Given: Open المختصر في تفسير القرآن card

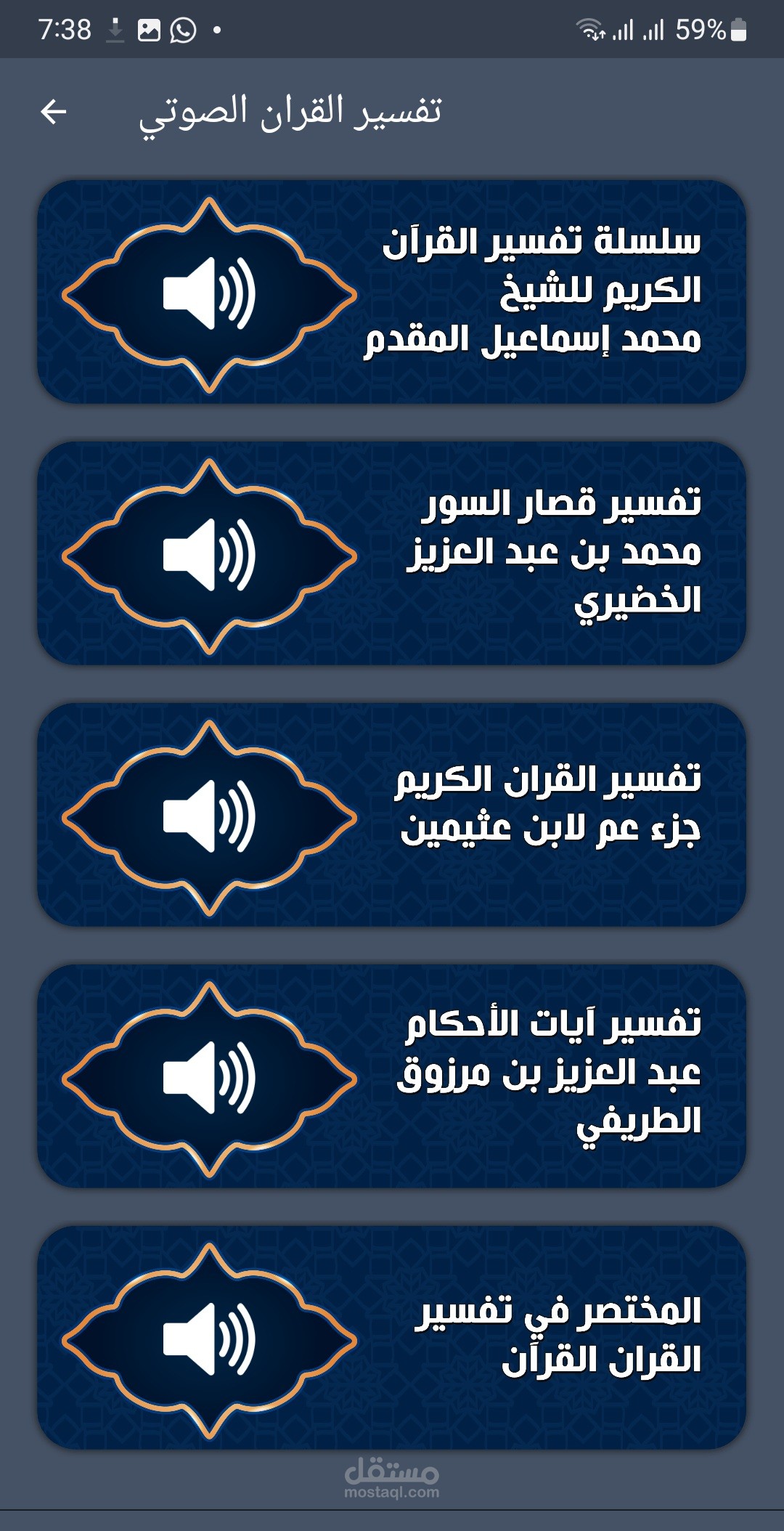Looking at the screenshot, I should tap(392, 1338).
